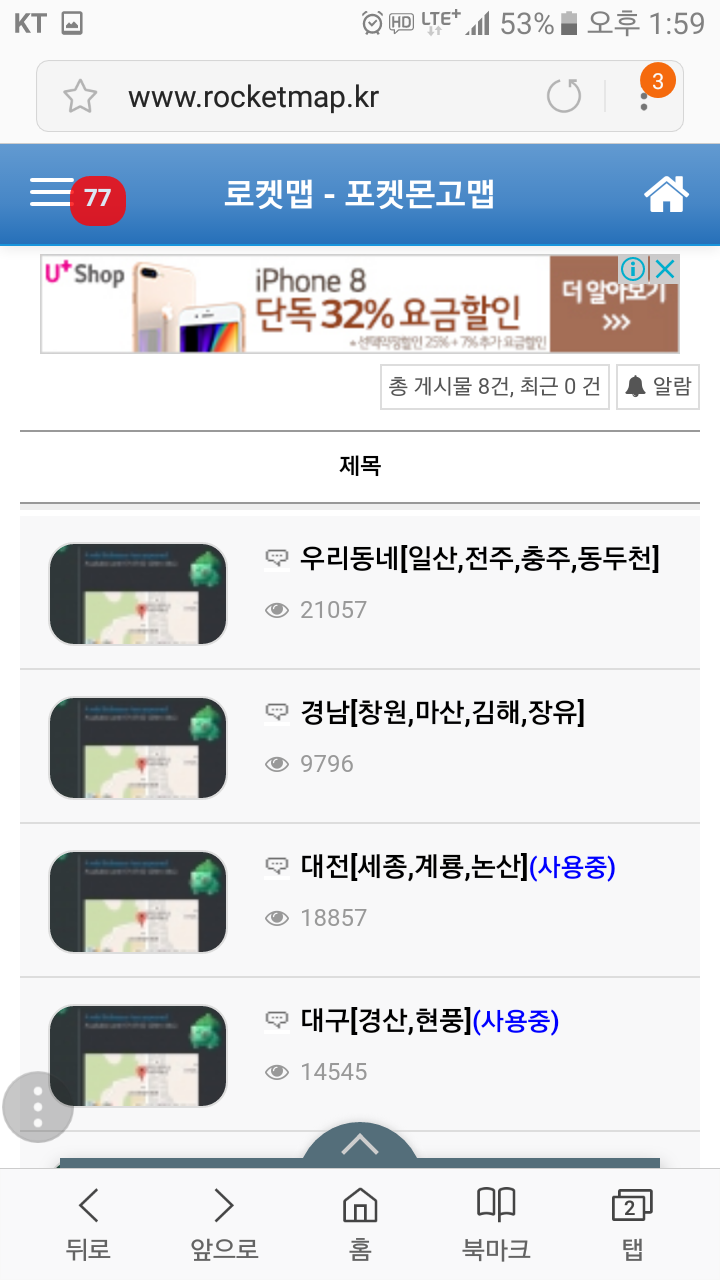
Task: Tap the www.rocketmap.kr address bar
Action: coord(300,97)
